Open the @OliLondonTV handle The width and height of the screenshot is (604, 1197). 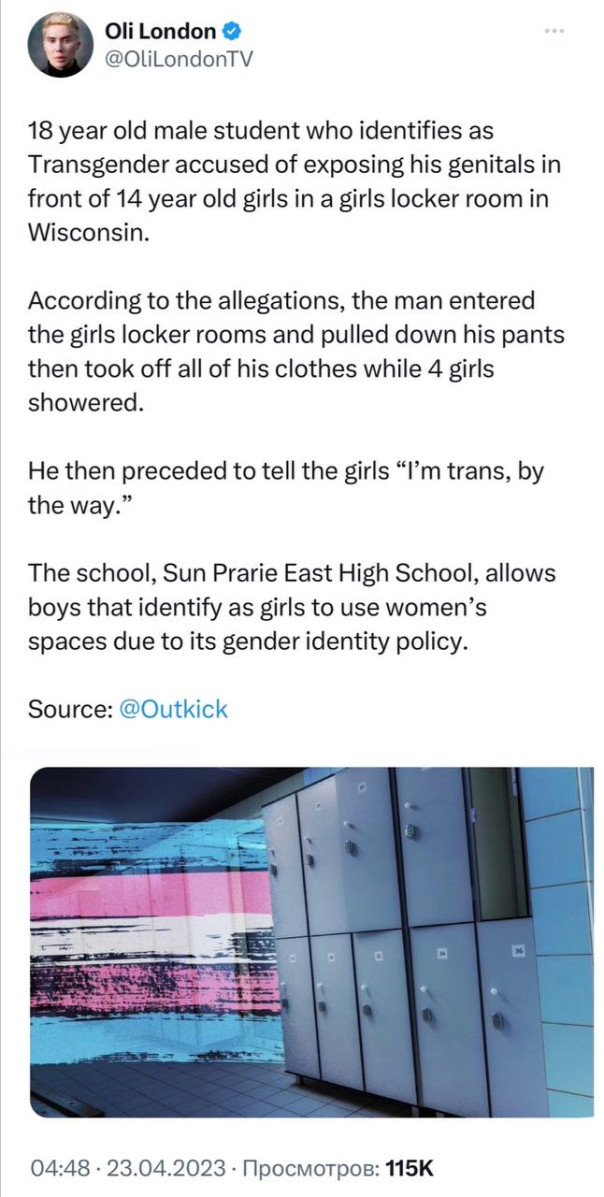click(x=179, y=59)
